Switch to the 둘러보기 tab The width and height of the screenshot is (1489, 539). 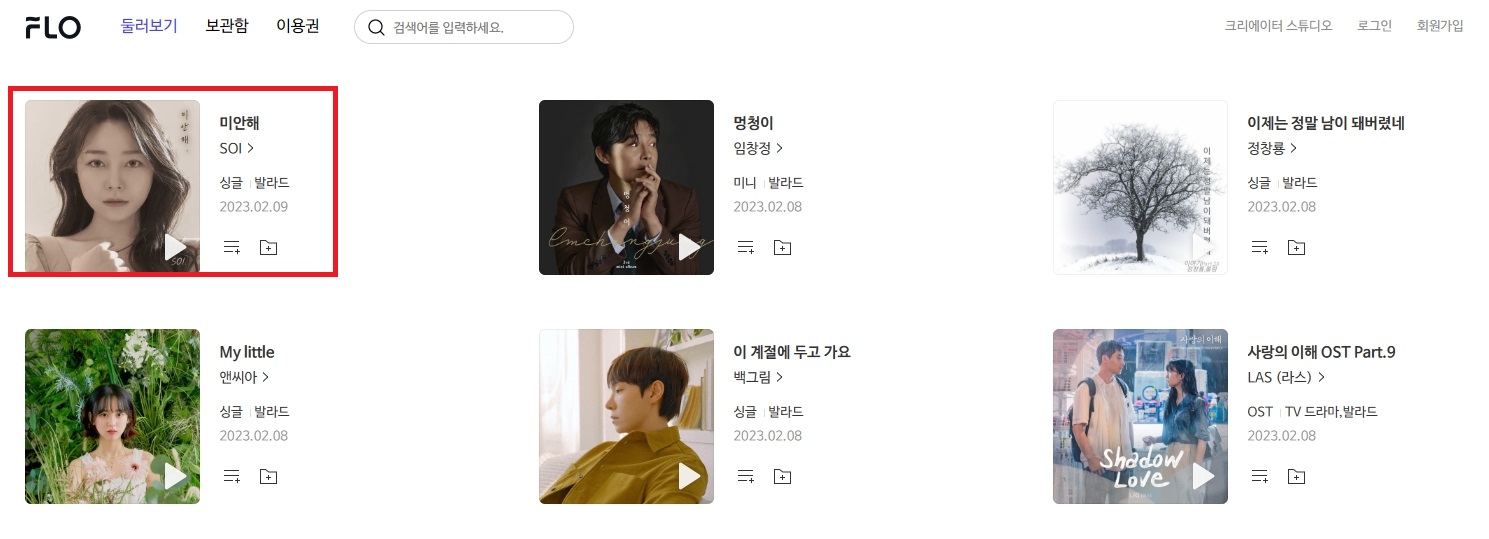pos(149,26)
